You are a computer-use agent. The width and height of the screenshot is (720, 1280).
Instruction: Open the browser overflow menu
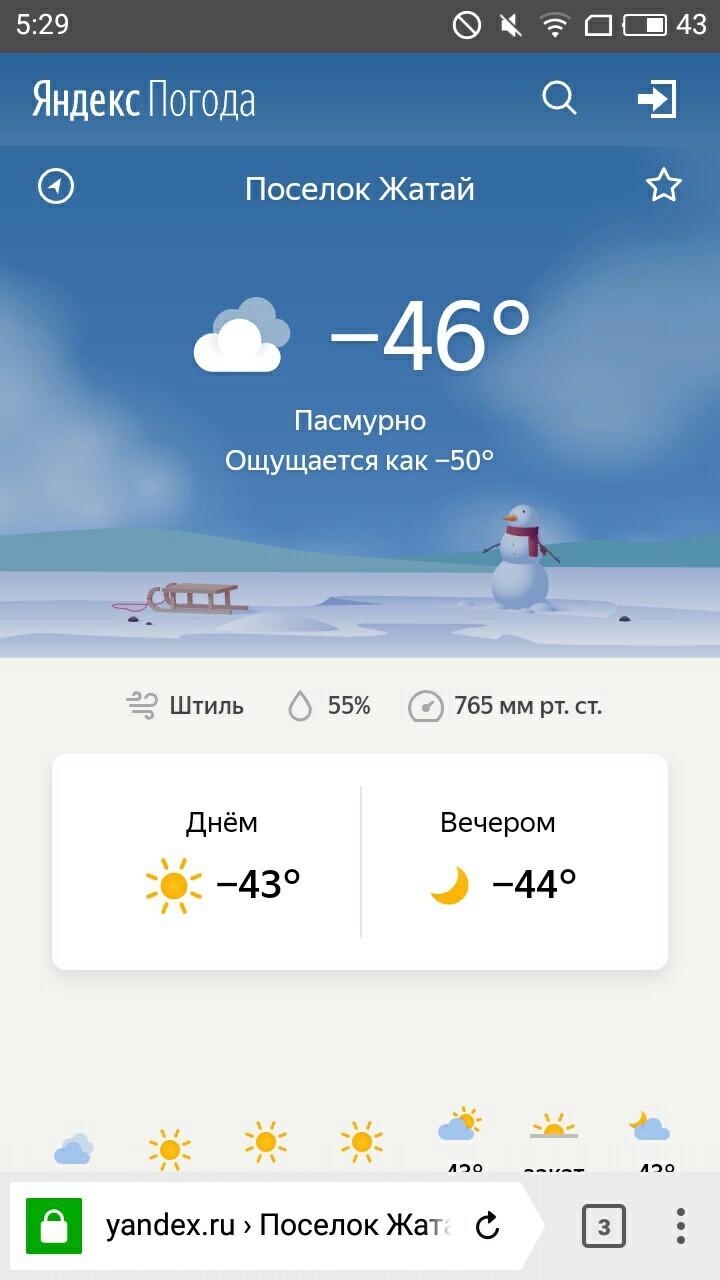pyautogui.click(x=681, y=1225)
